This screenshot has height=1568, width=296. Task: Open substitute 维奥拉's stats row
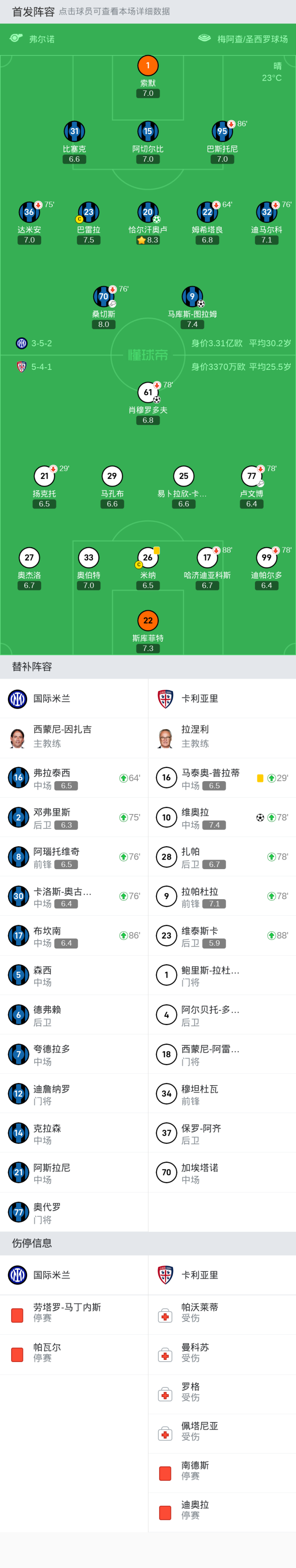[222, 817]
